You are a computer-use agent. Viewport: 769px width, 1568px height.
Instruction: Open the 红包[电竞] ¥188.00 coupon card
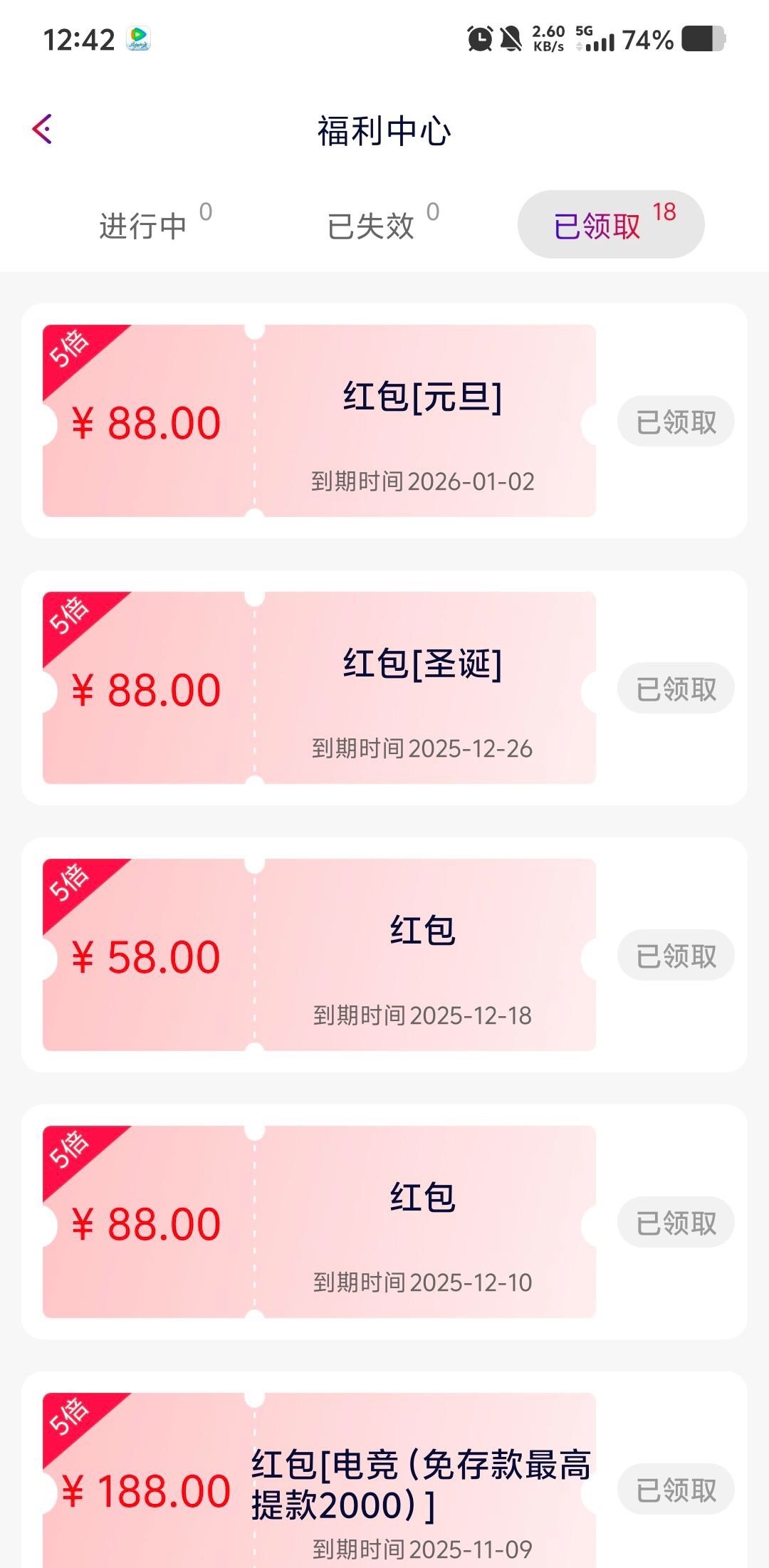(319, 1481)
